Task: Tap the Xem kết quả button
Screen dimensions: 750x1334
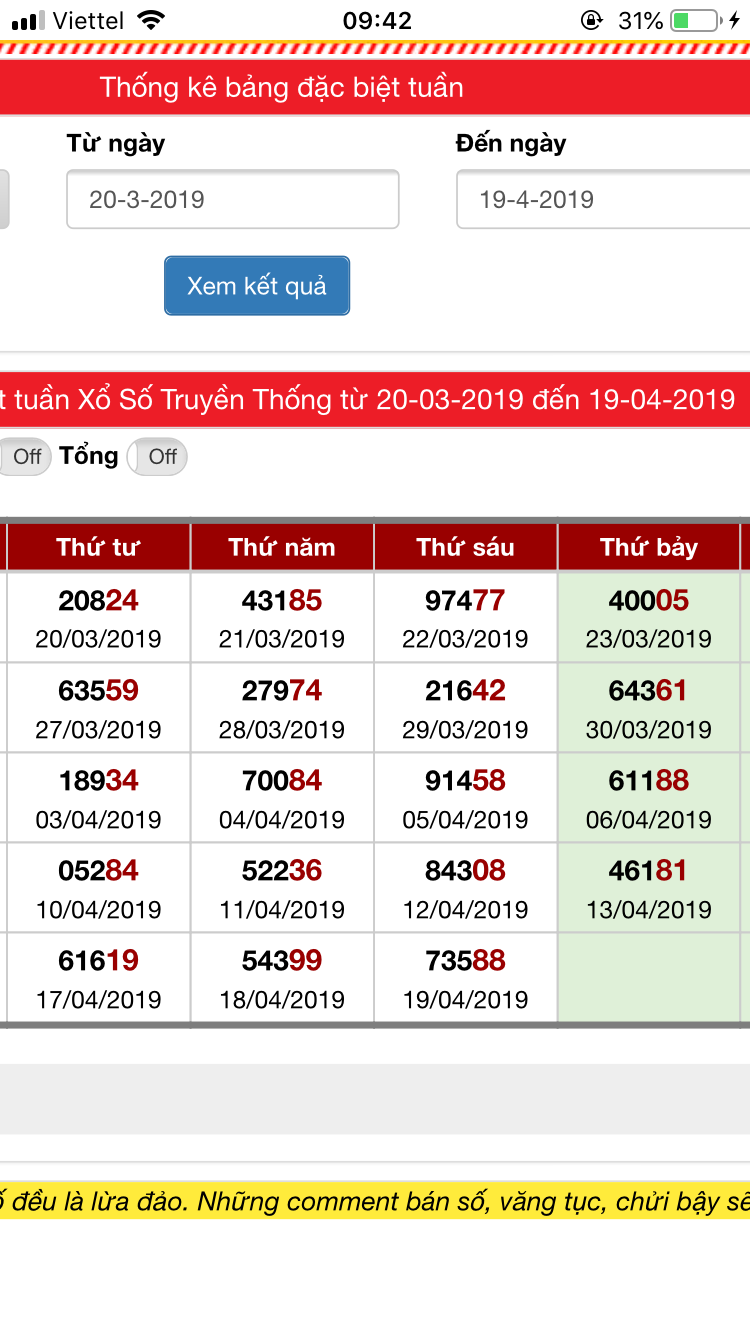Action: point(257,286)
